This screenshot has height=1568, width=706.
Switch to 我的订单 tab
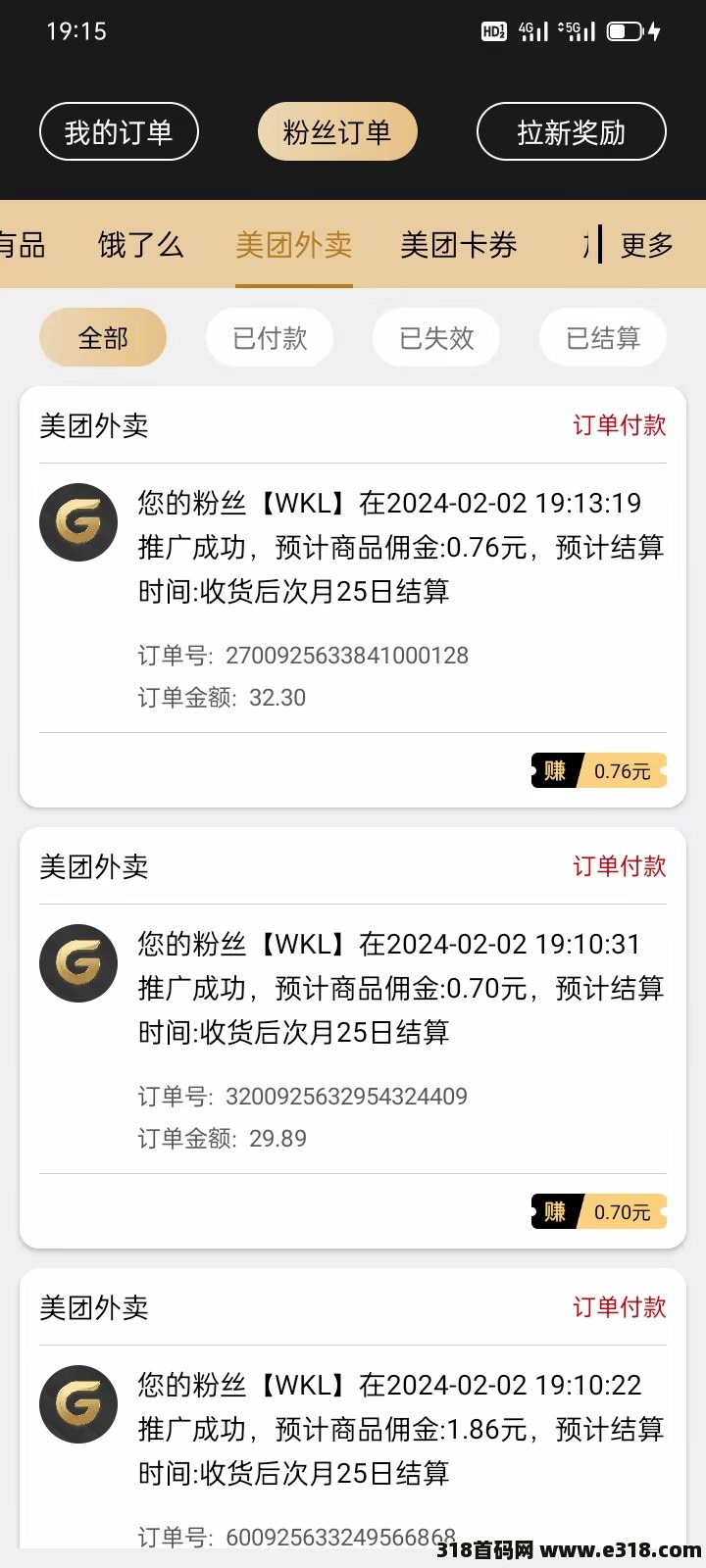119,132
